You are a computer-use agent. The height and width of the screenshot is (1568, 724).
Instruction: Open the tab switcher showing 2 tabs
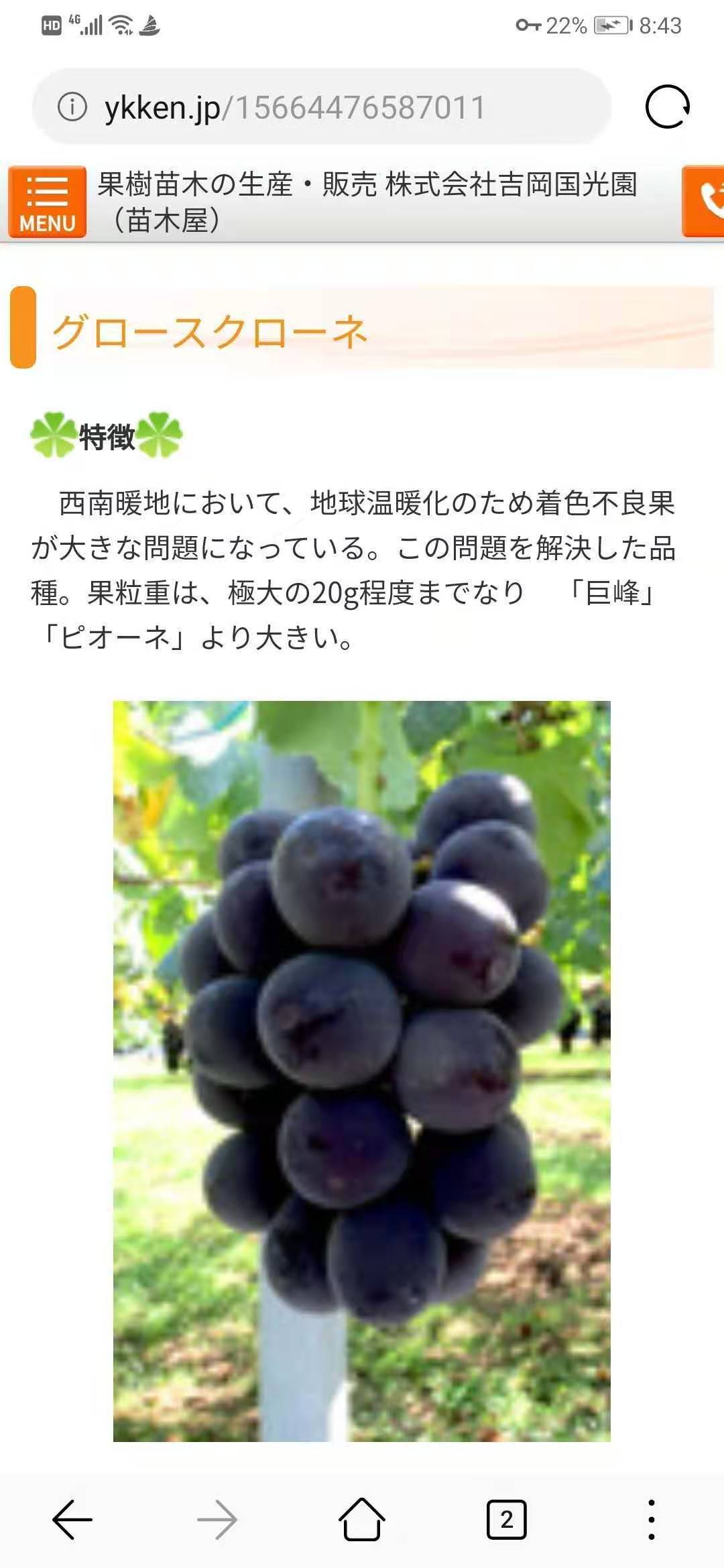[x=507, y=1520]
